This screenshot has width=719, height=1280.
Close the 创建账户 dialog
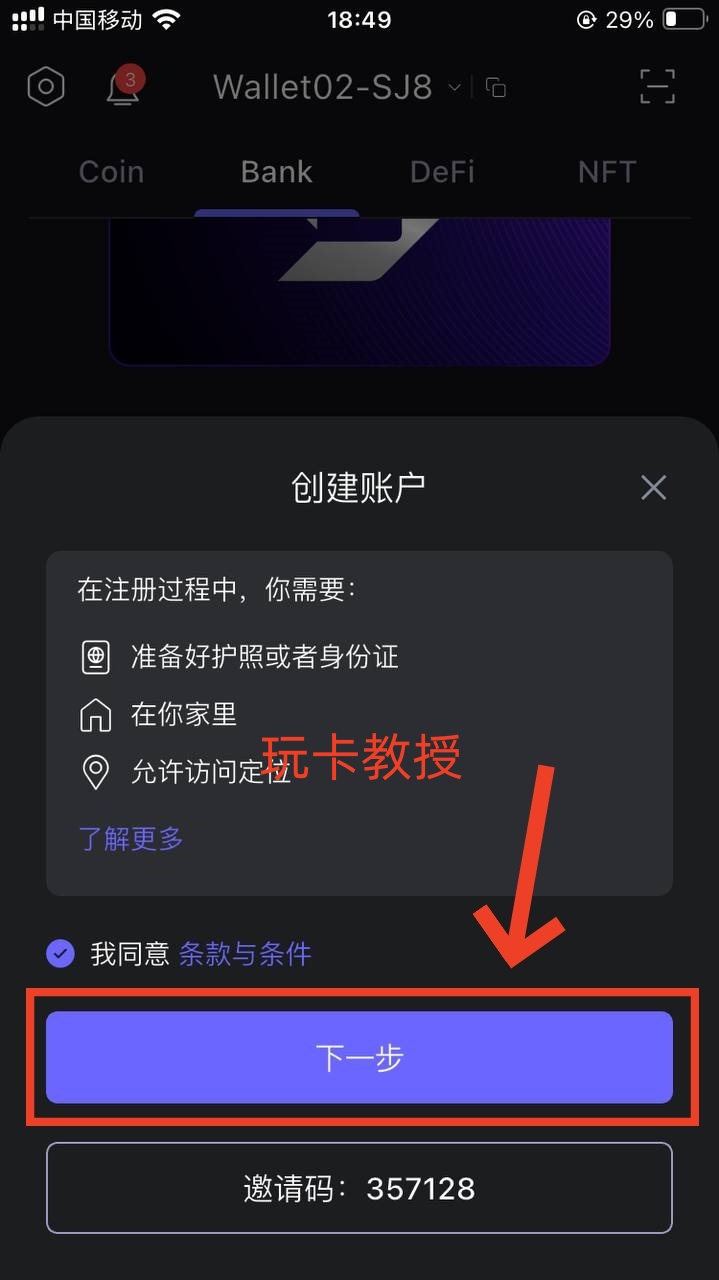pos(653,488)
